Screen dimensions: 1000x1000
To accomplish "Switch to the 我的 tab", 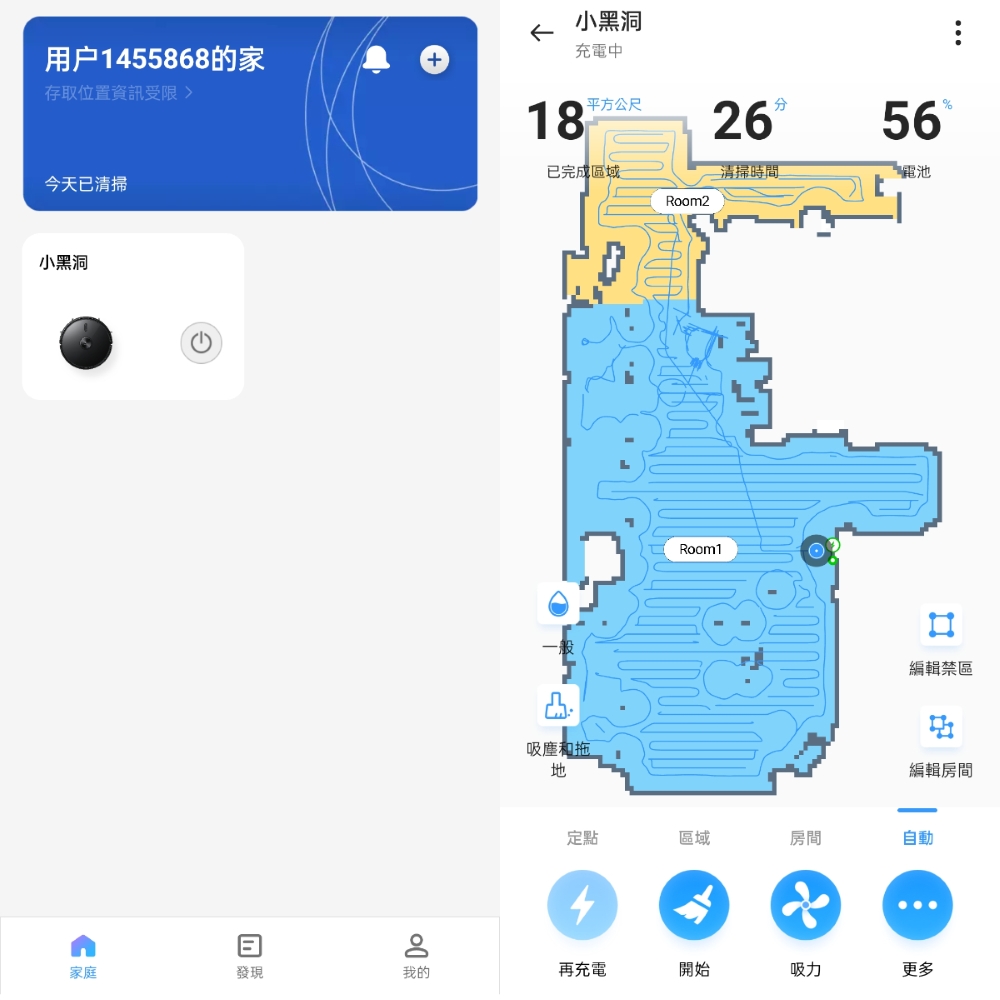I will (x=416, y=955).
